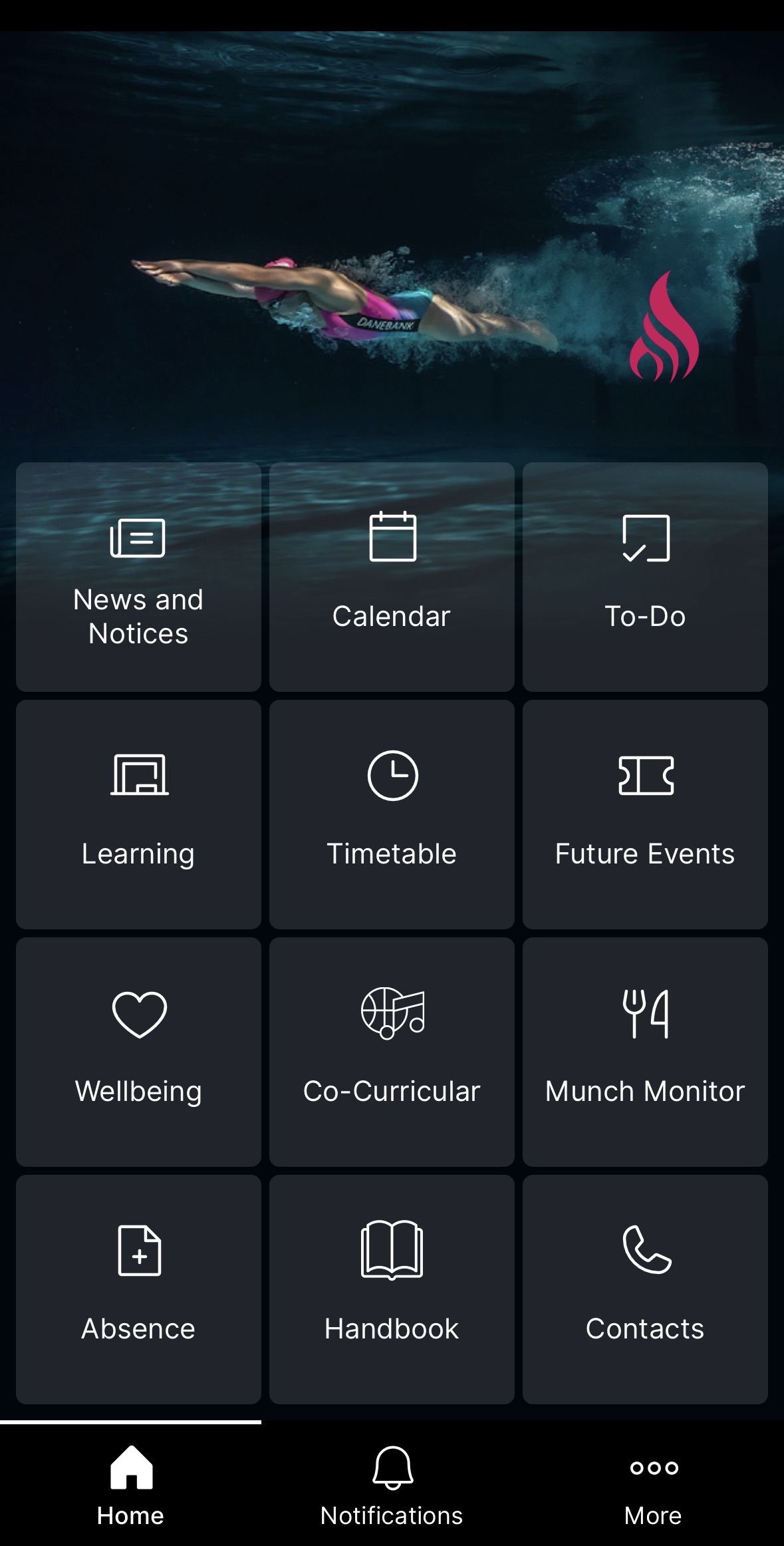Open Co-Curricular activities
The width and height of the screenshot is (784, 1546).
tap(392, 1052)
